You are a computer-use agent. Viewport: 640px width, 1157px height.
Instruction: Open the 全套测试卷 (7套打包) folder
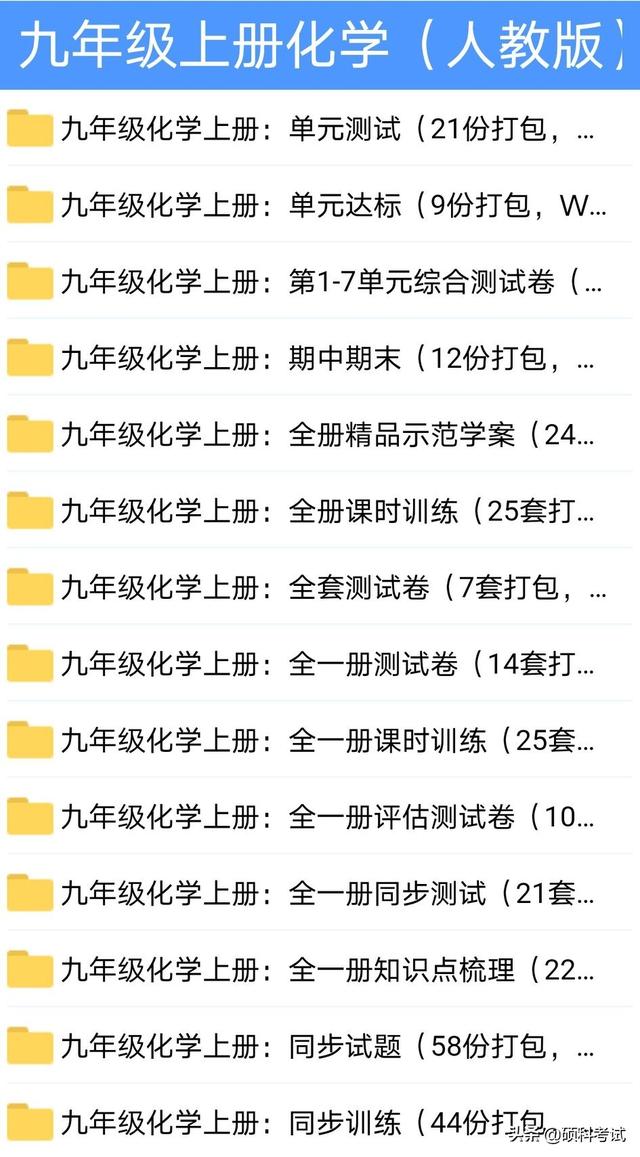[x=320, y=587]
